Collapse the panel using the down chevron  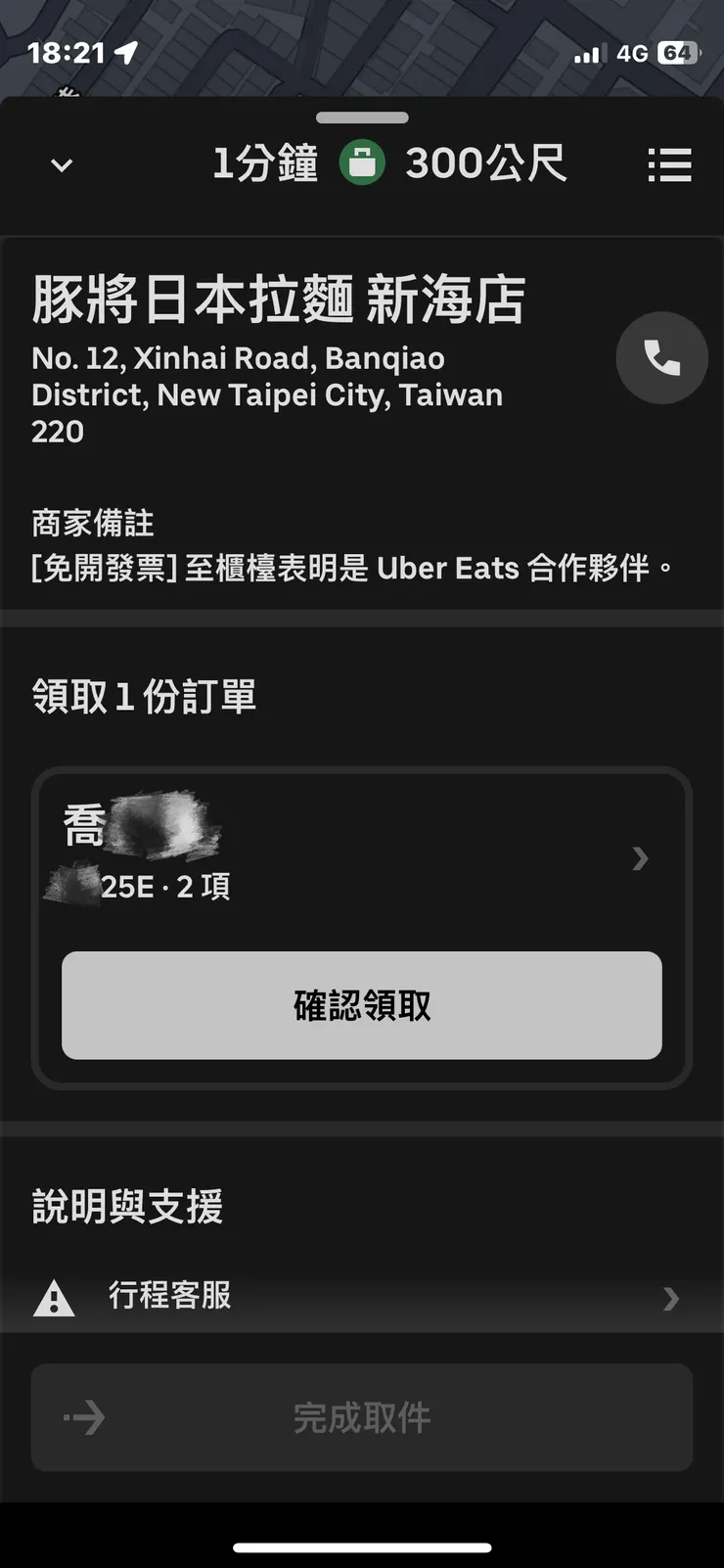[61, 165]
